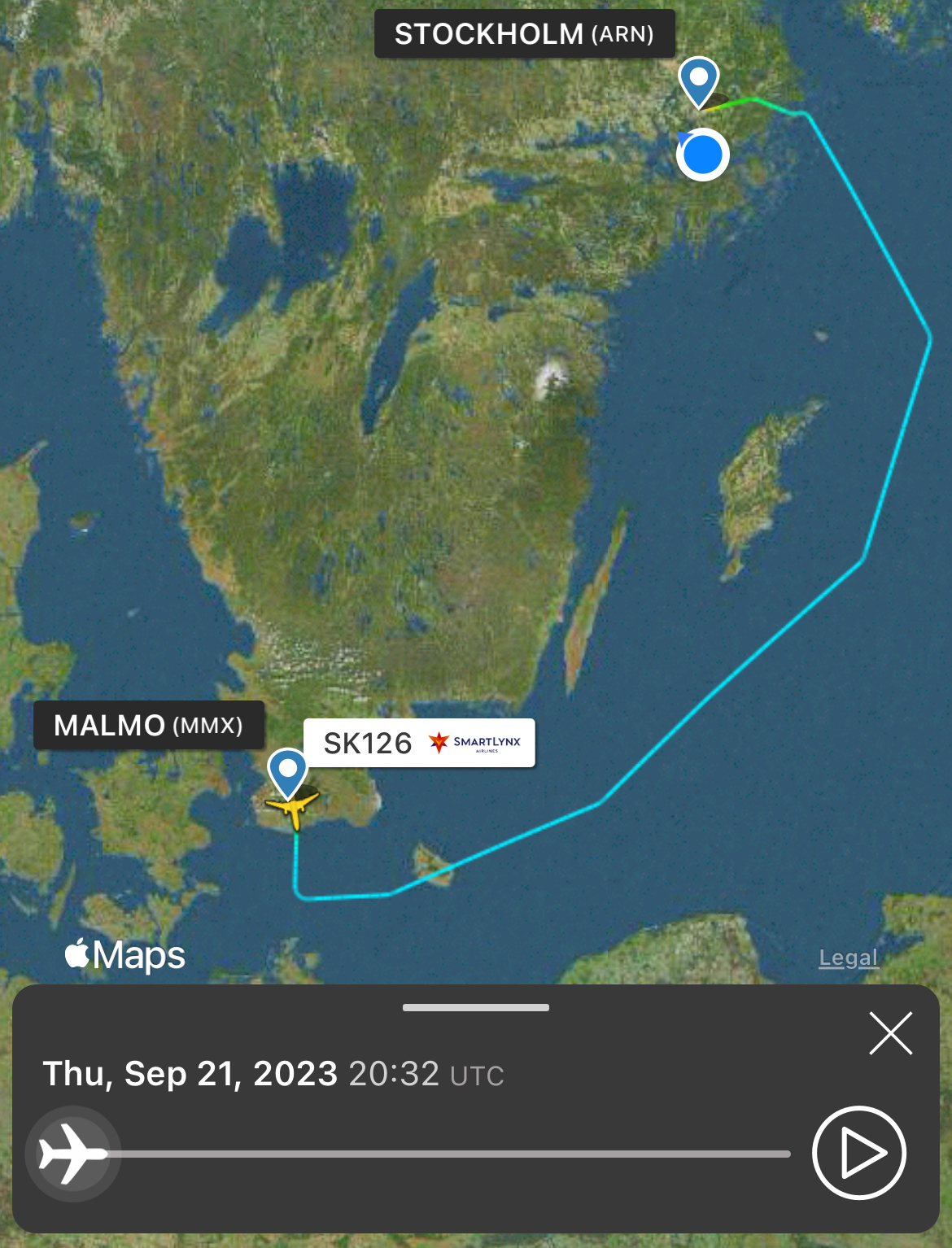
Task: Close the flight playback panel
Action: 890,1033
